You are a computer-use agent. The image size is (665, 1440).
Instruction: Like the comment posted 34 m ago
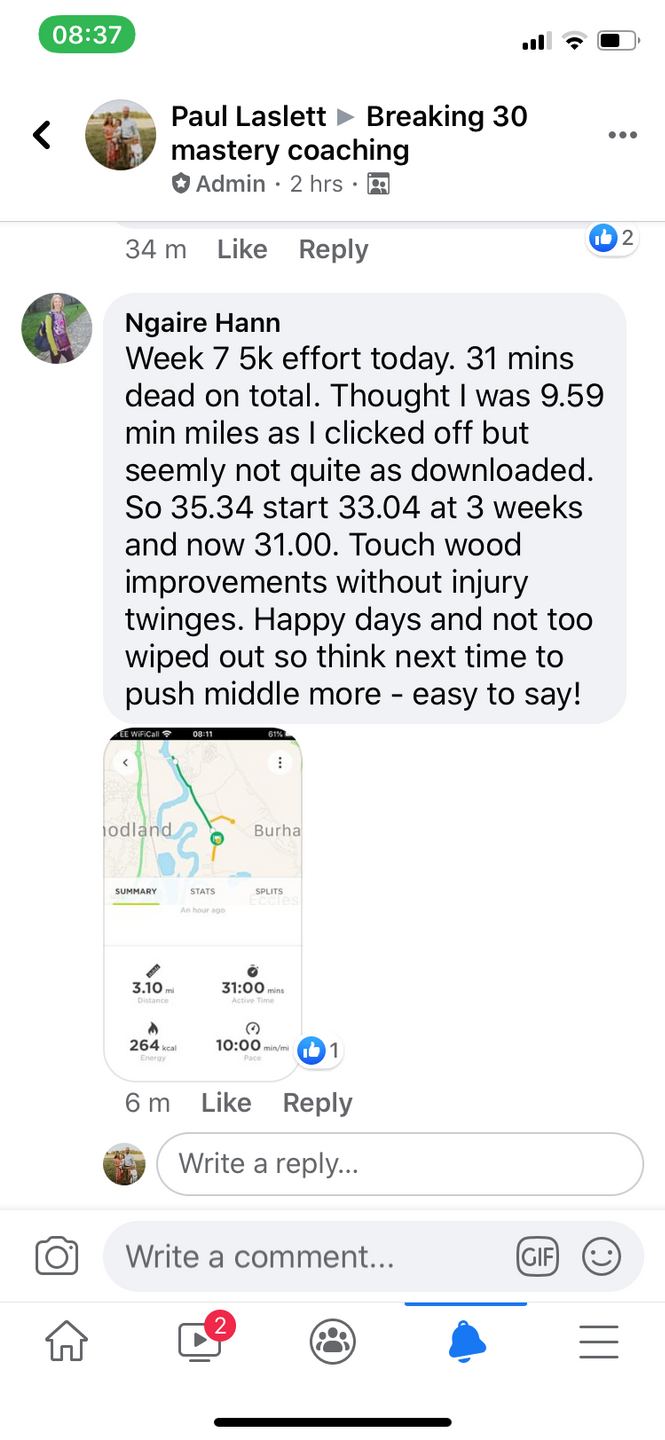242,249
